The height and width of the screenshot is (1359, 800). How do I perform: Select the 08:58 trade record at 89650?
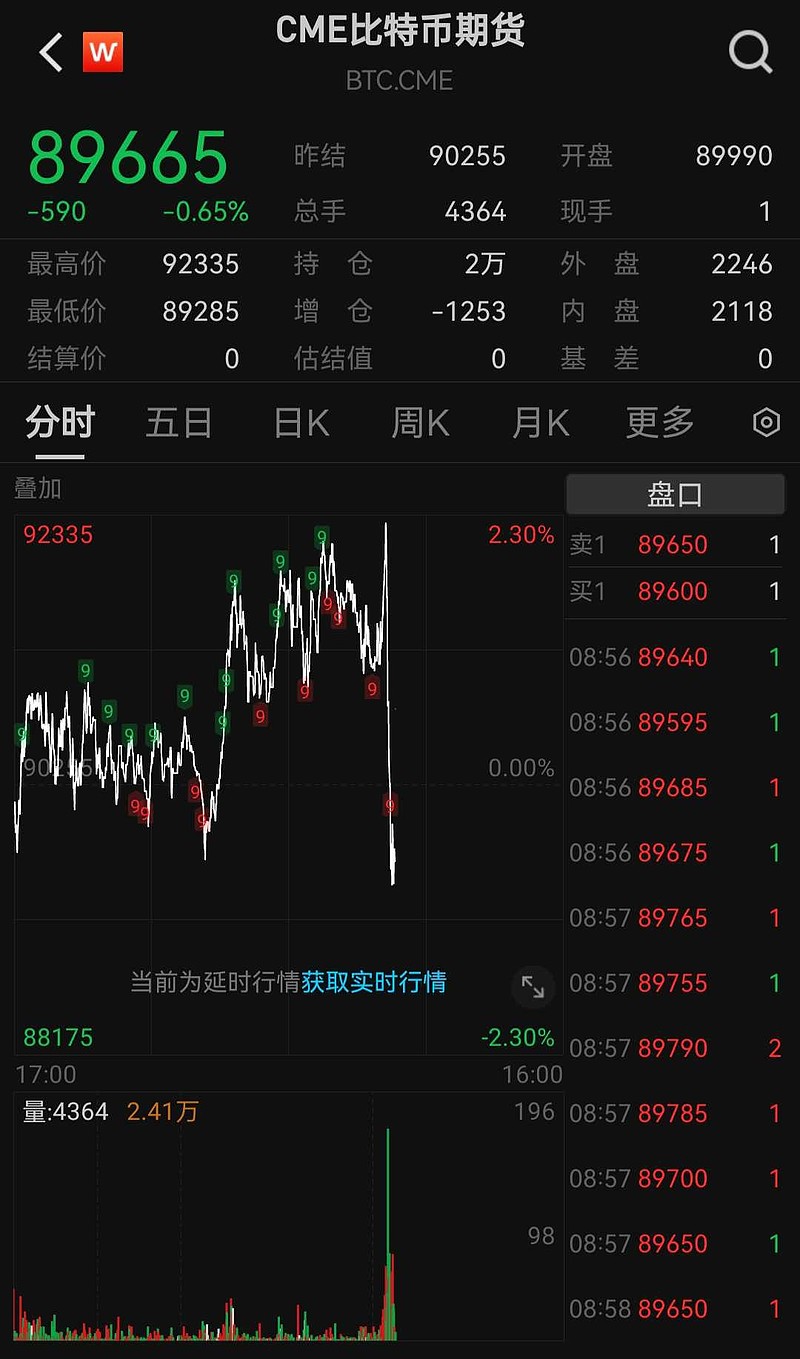click(x=675, y=1308)
